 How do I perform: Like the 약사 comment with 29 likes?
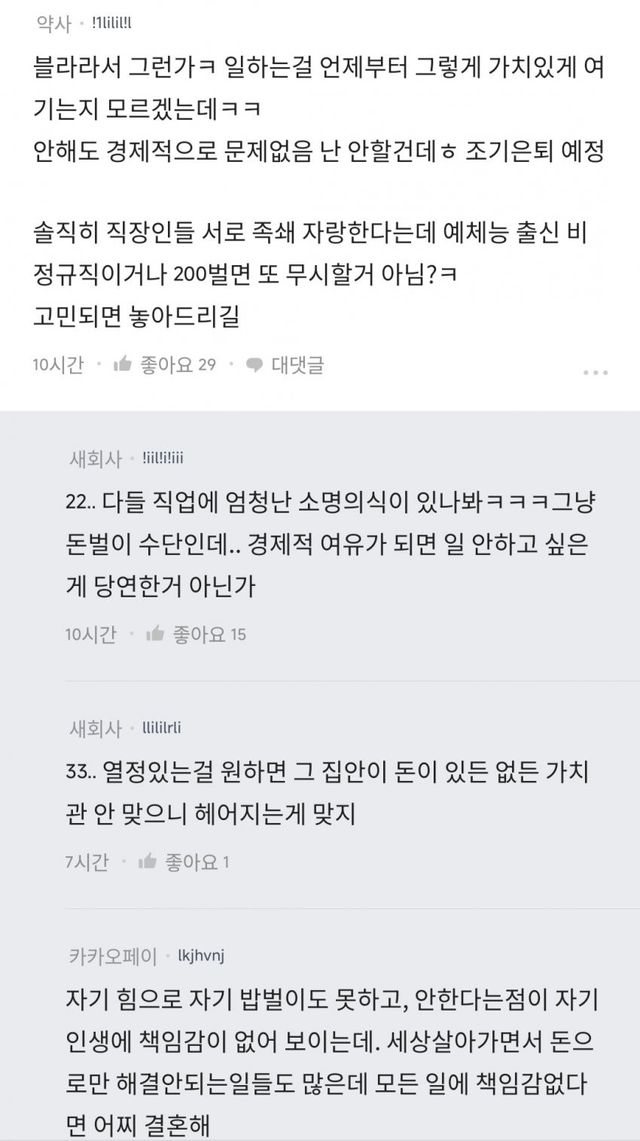pos(164,365)
